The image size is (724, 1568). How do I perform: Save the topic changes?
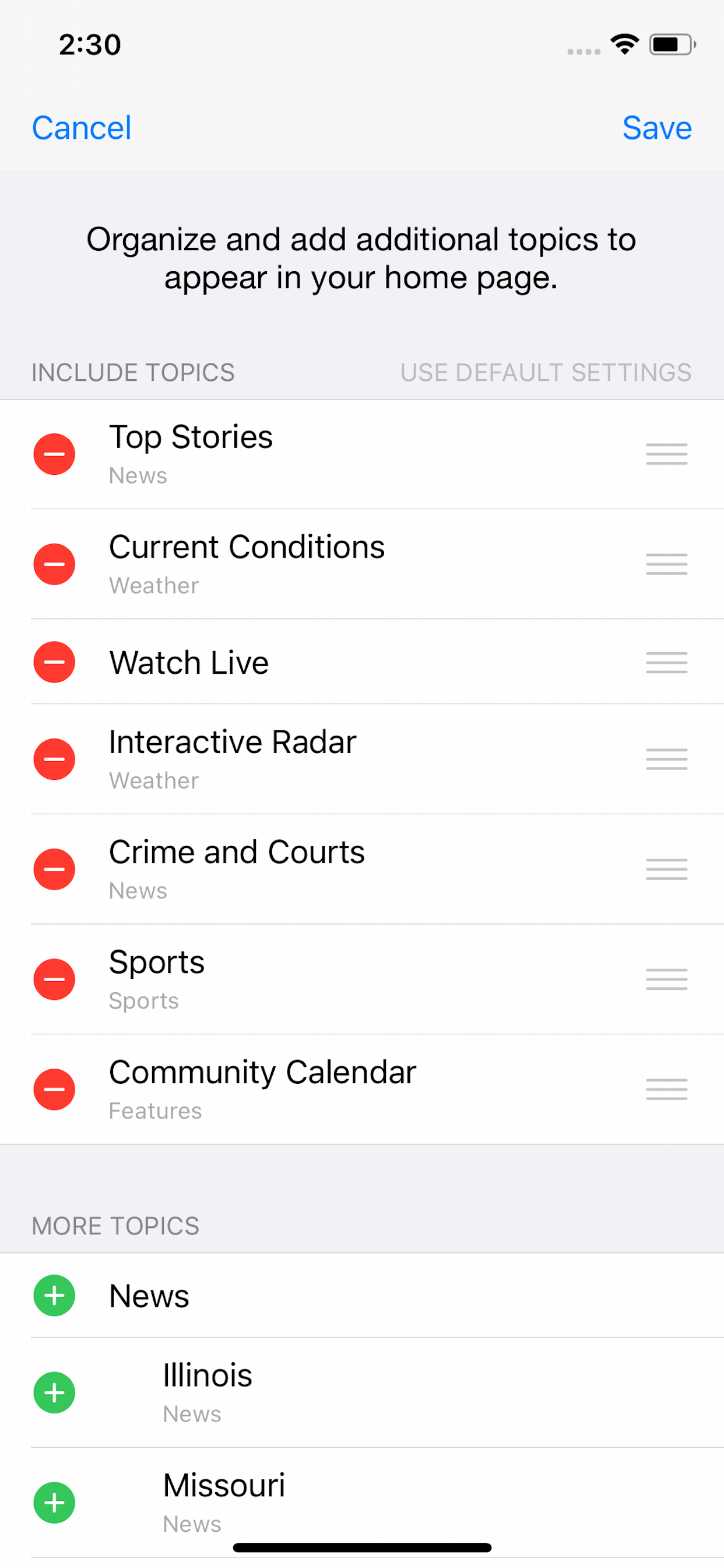(x=657, y=128)
